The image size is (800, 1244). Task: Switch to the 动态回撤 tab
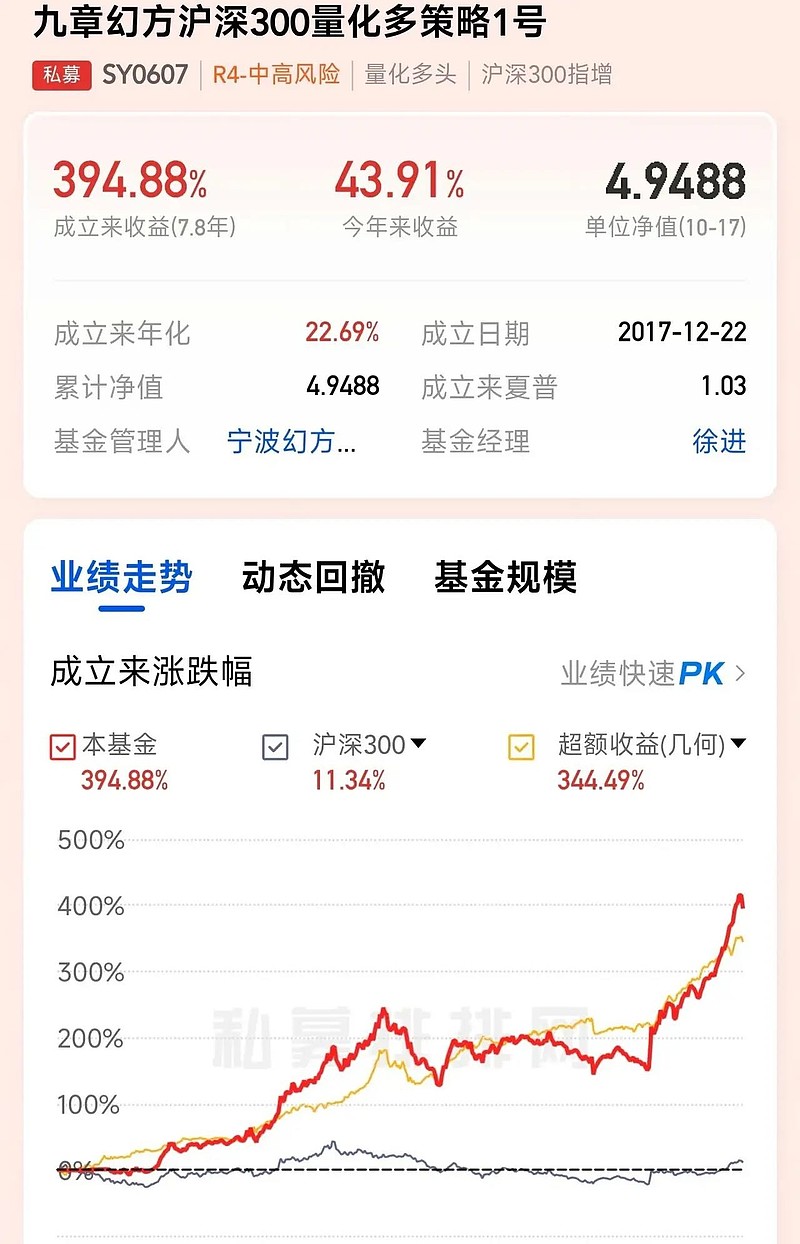point(314,577)
